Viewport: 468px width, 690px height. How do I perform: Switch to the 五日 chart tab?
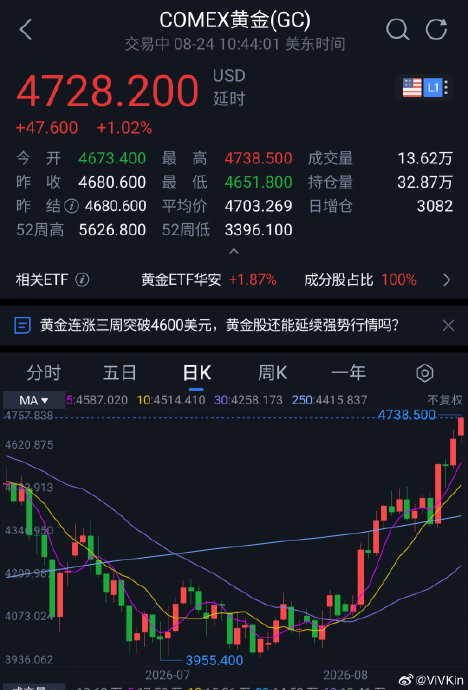coord(119,373)
